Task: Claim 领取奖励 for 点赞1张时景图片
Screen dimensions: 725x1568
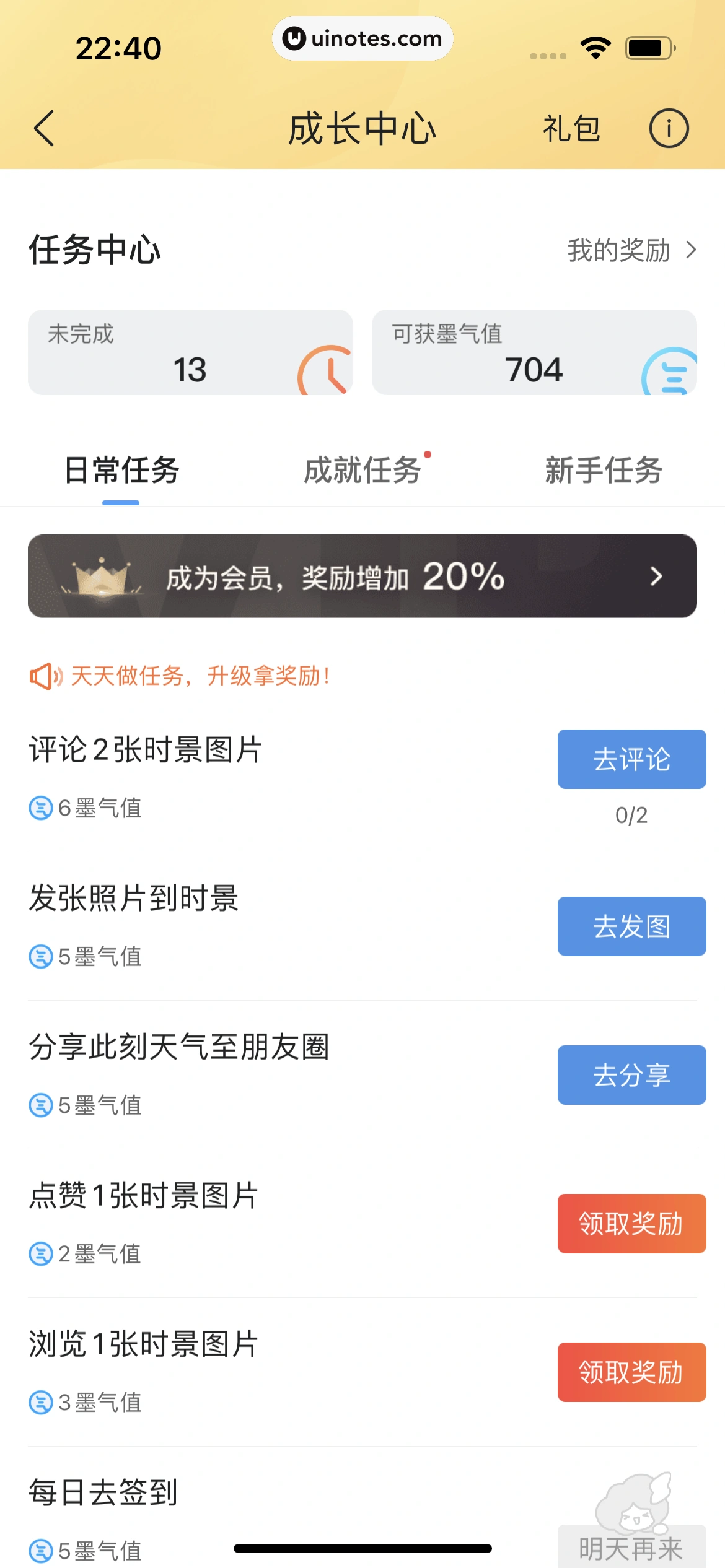Action: point(631,1224)
